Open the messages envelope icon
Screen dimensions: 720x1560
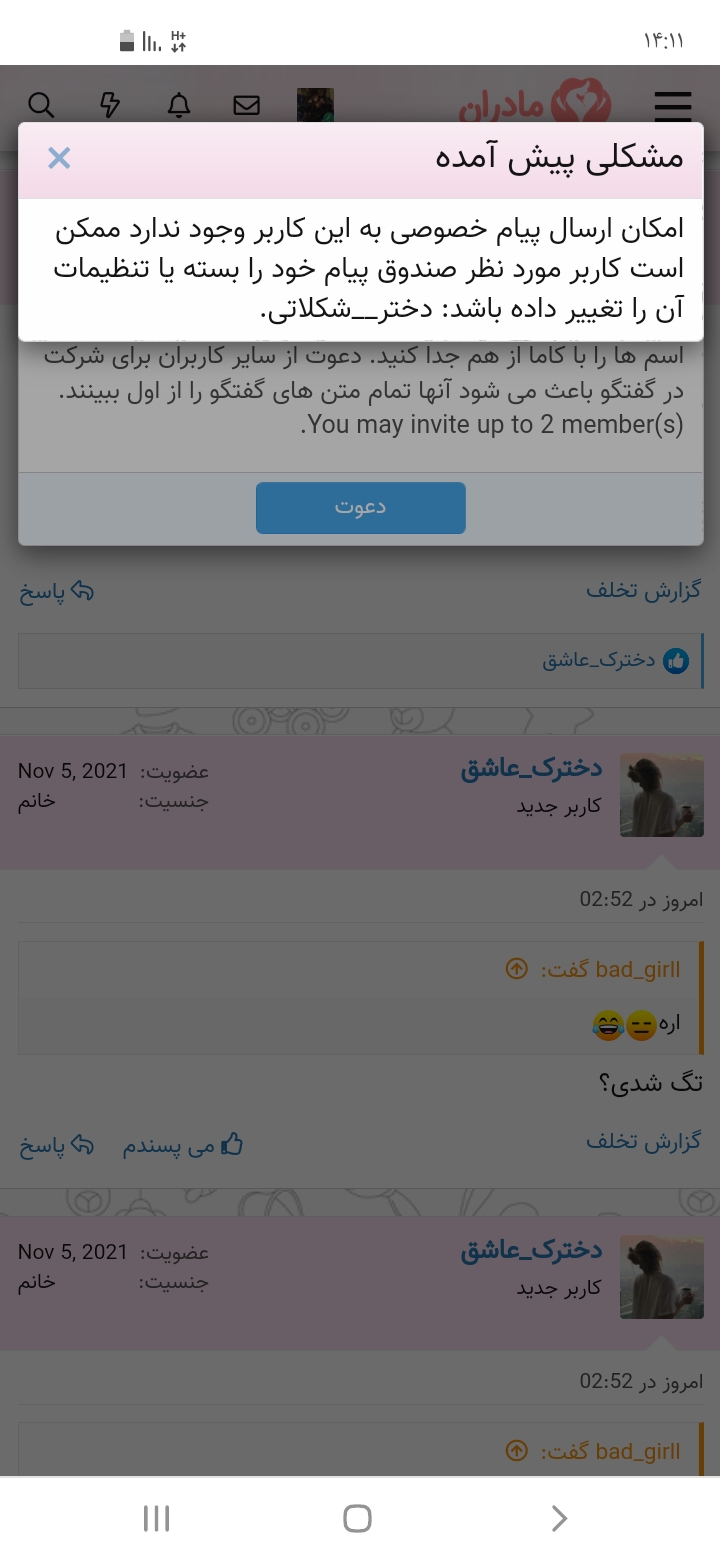coord(246,105)
